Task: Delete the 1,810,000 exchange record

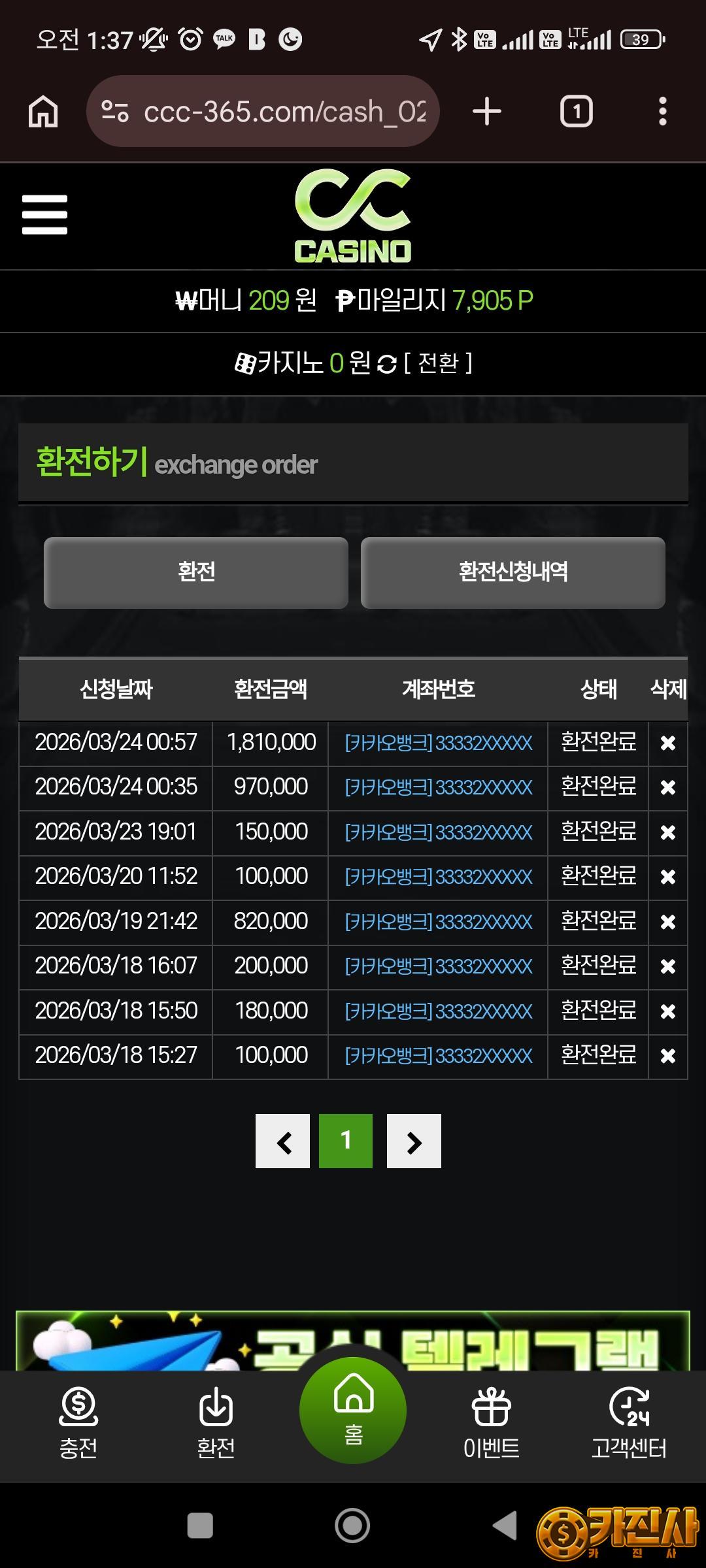Action: [667, 743]
